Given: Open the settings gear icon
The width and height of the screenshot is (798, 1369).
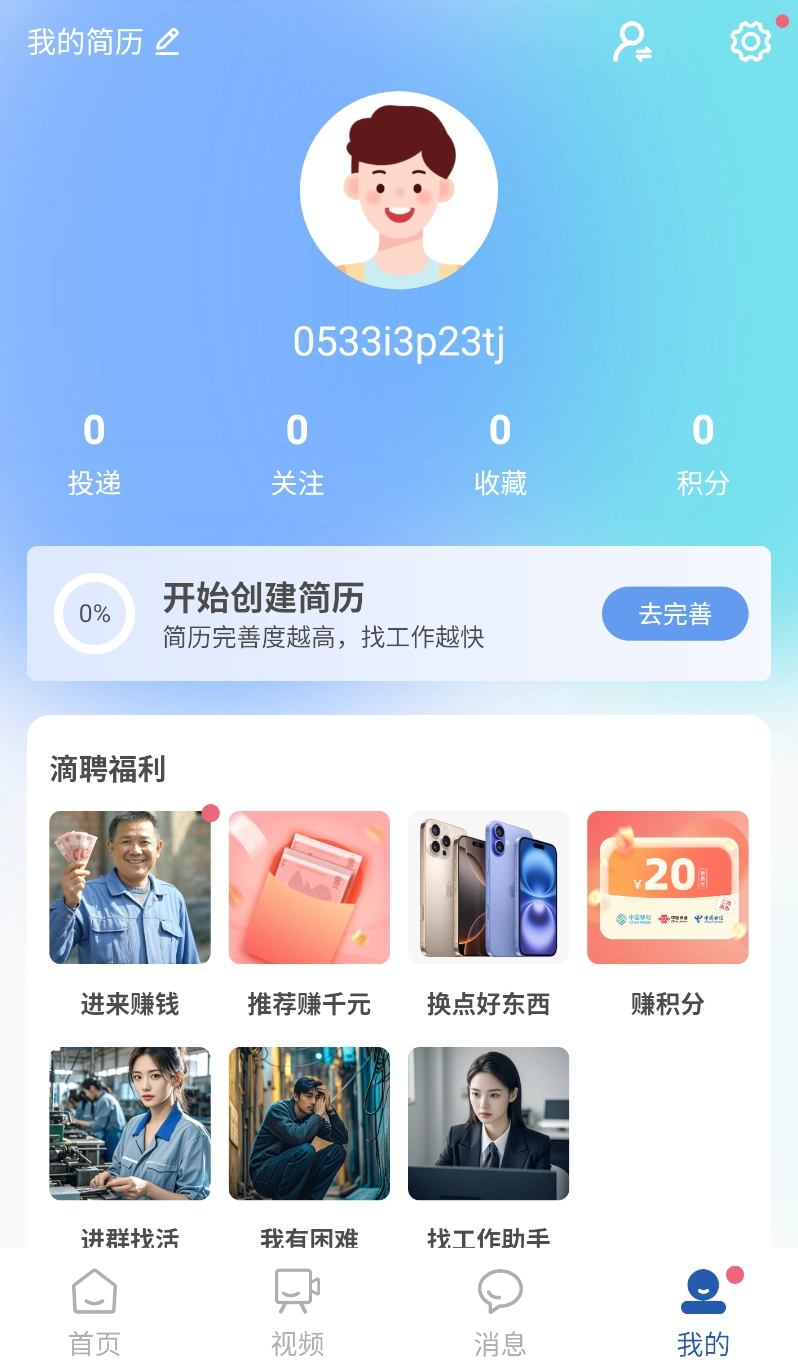Looking at the screenshot, I should point(748,41).
